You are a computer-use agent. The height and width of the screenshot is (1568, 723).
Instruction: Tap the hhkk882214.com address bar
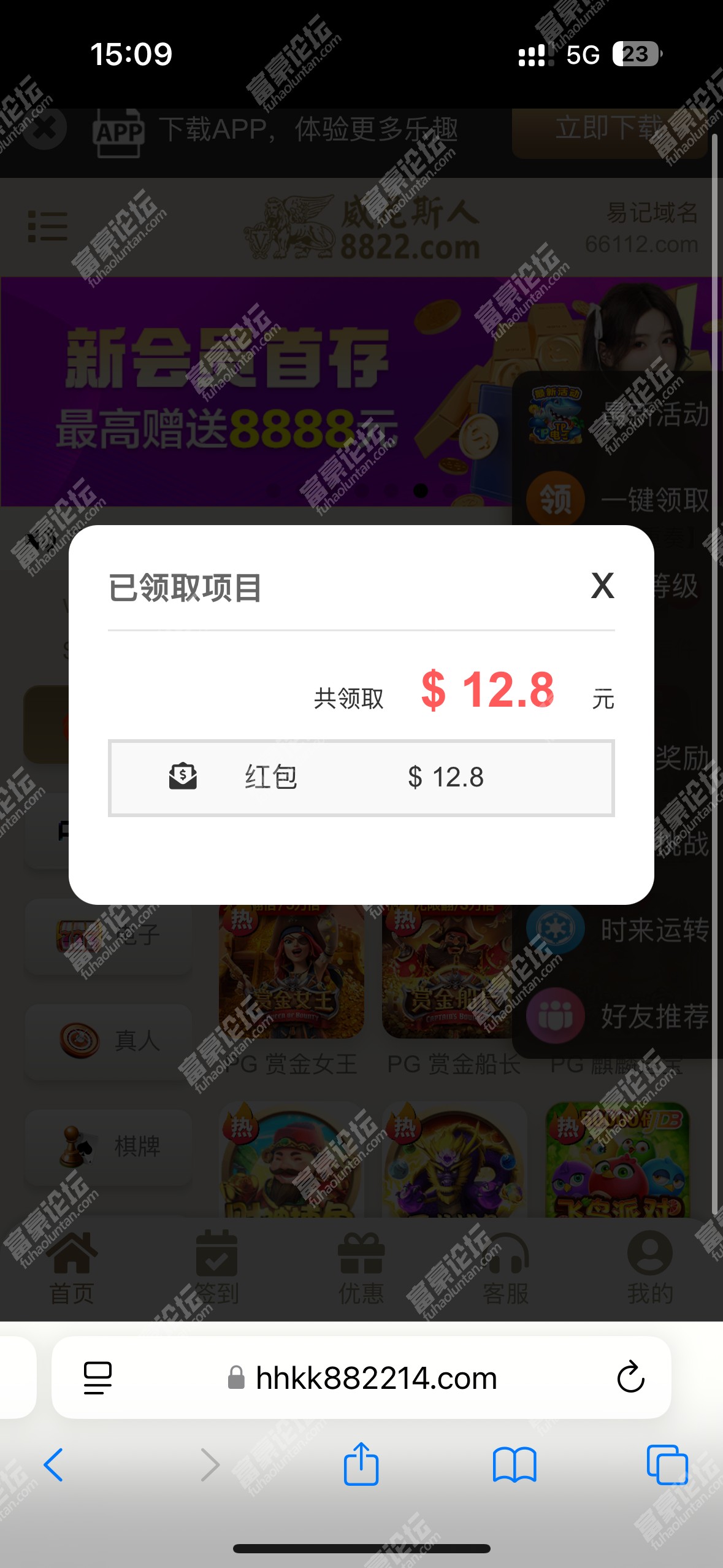click(x=375, y=1378)
